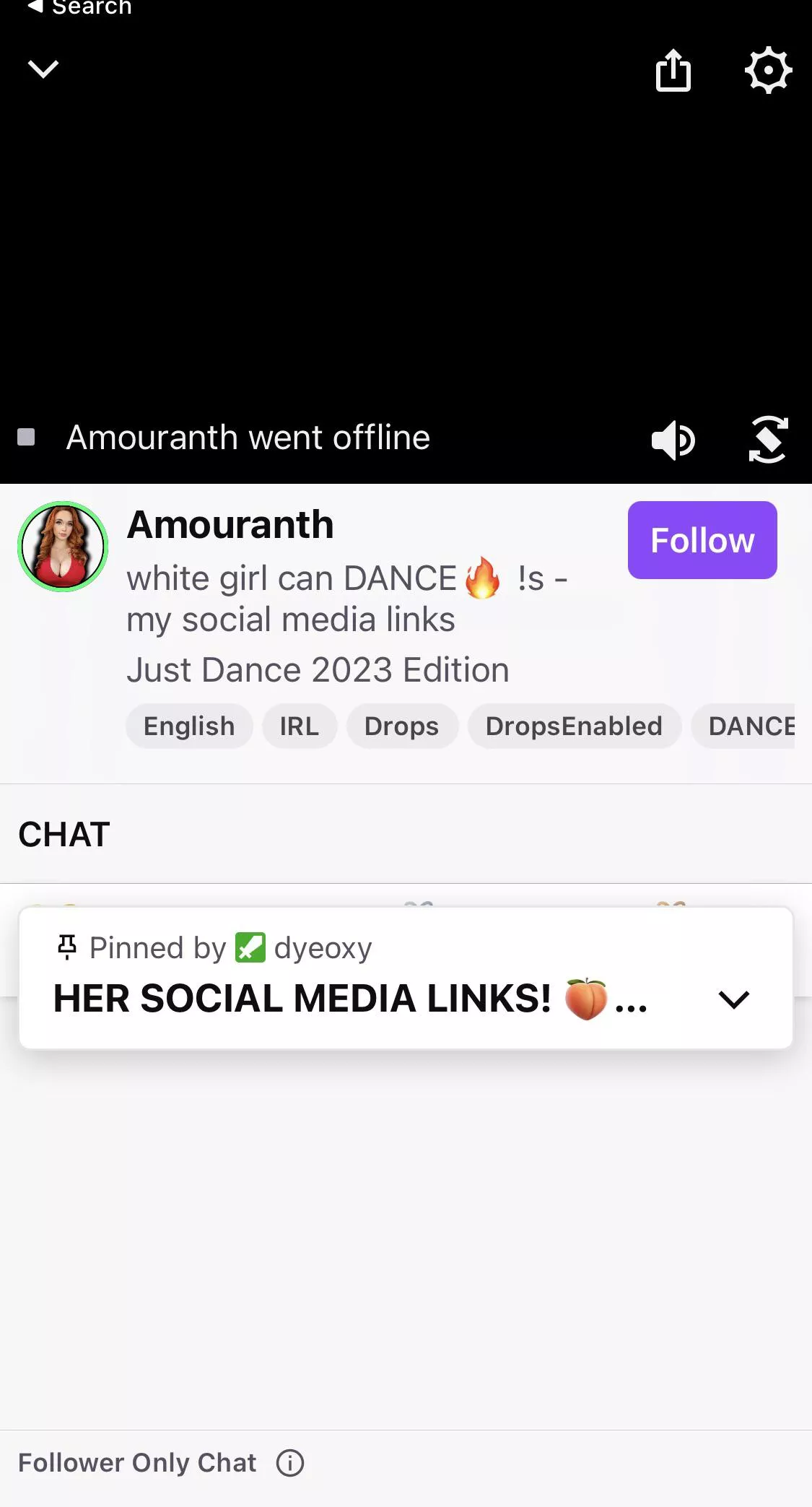Expand the pinned message from dyeoxy
The width and height of the screenshot is (812, 1507).
(733, 999)
